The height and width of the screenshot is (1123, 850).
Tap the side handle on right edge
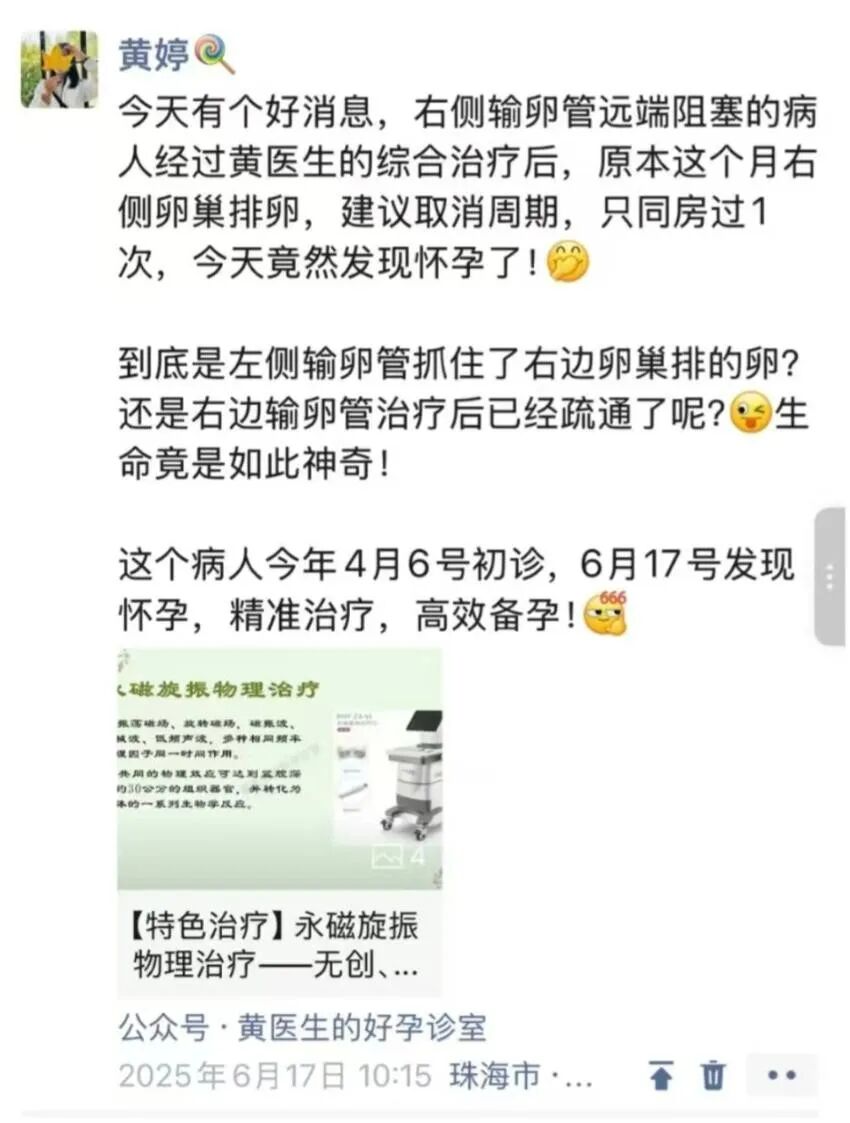point(831,577)
